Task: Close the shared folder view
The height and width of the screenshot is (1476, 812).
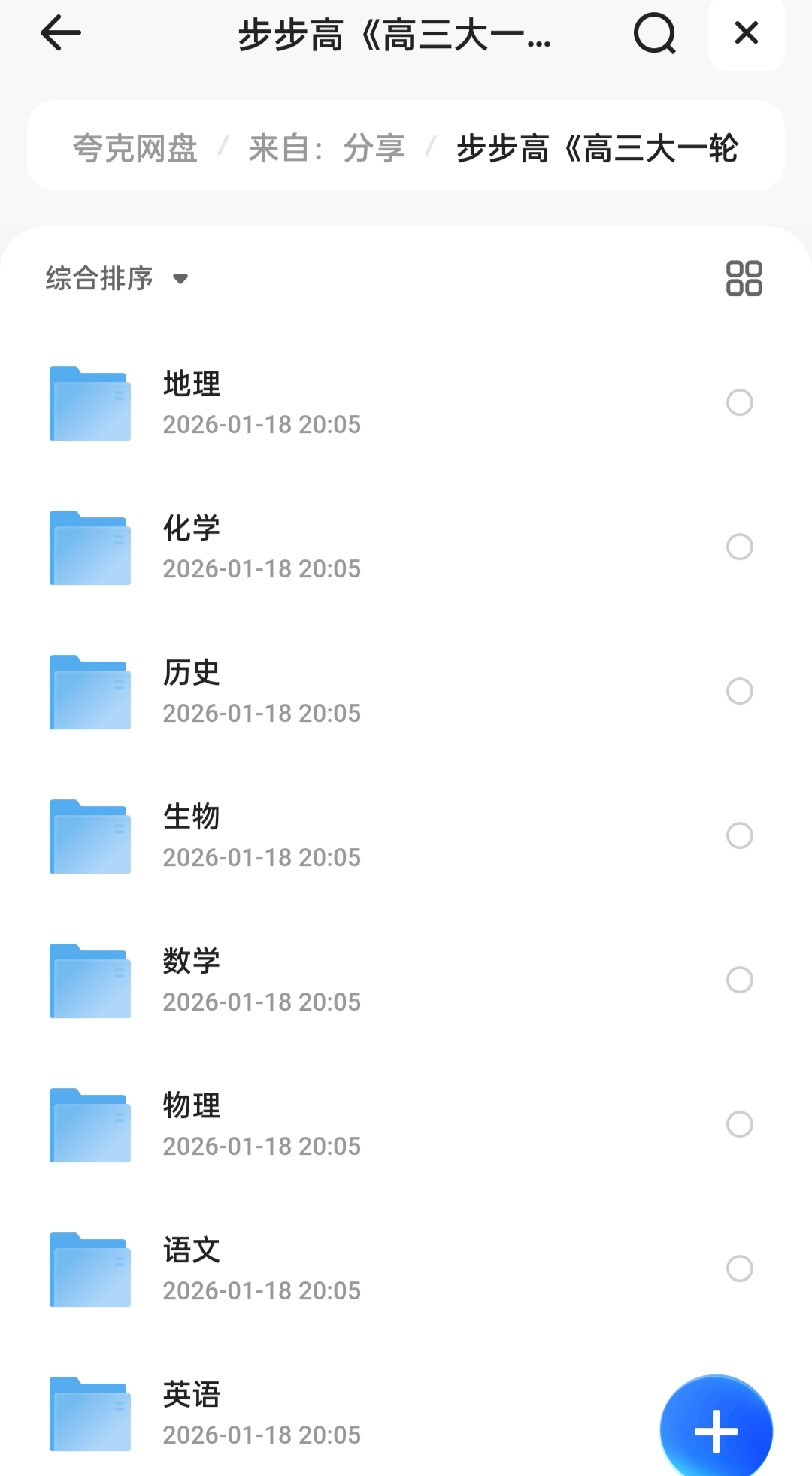Action: pos(746,33)
